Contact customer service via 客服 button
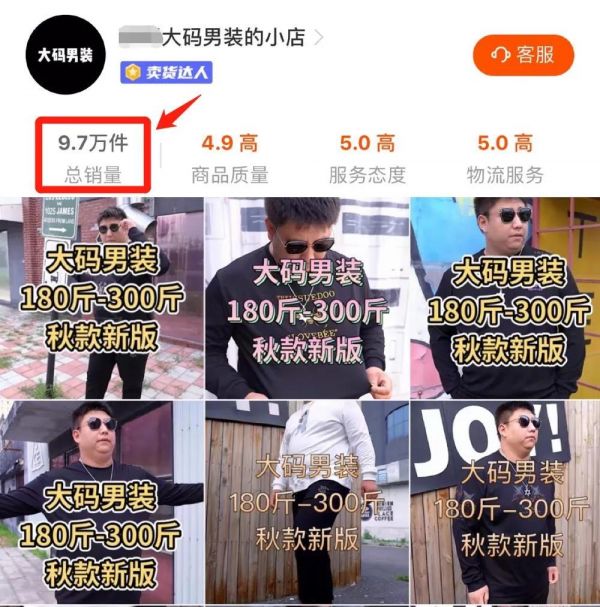This screenshot has height=607, width=600. [x=523, y=55]
